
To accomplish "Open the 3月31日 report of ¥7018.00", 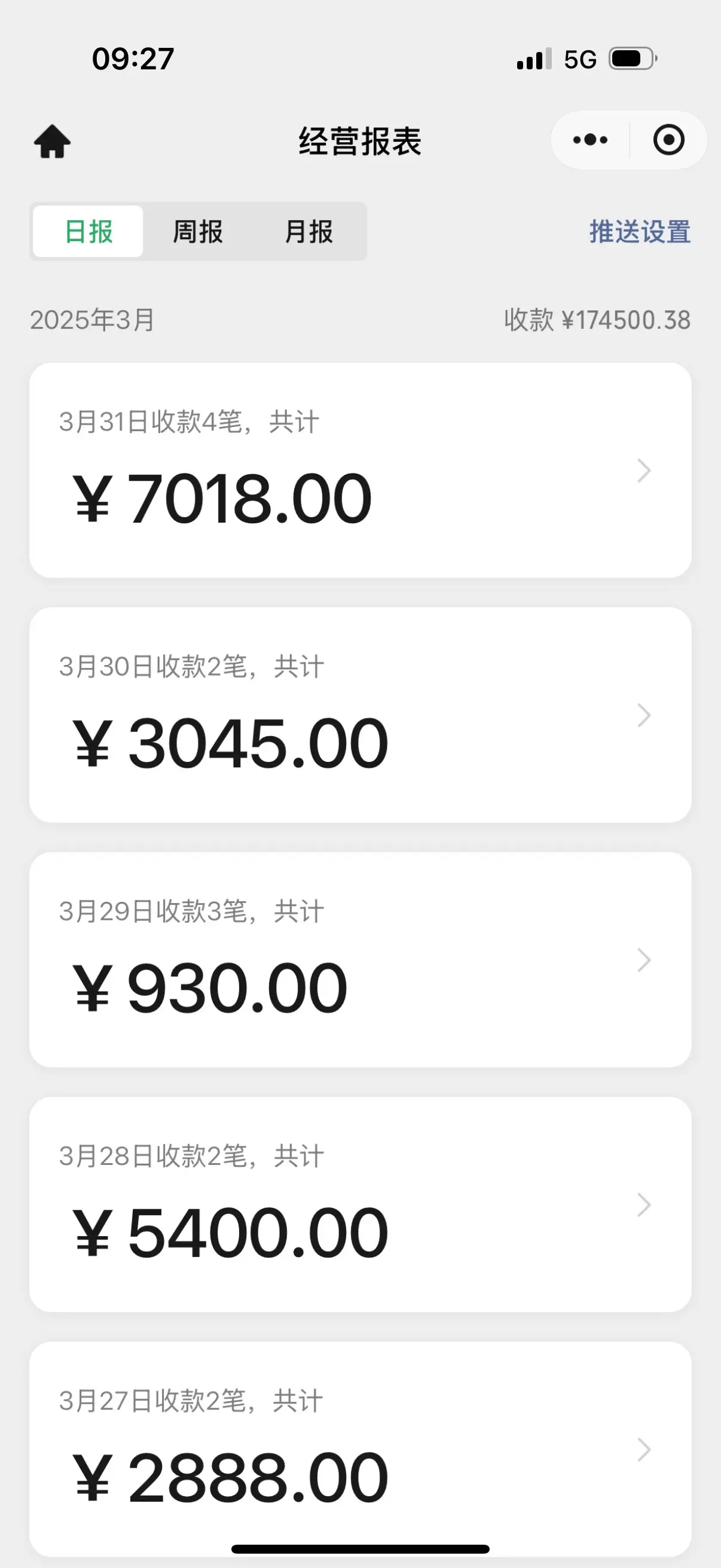I will click(x=360, y=470).
